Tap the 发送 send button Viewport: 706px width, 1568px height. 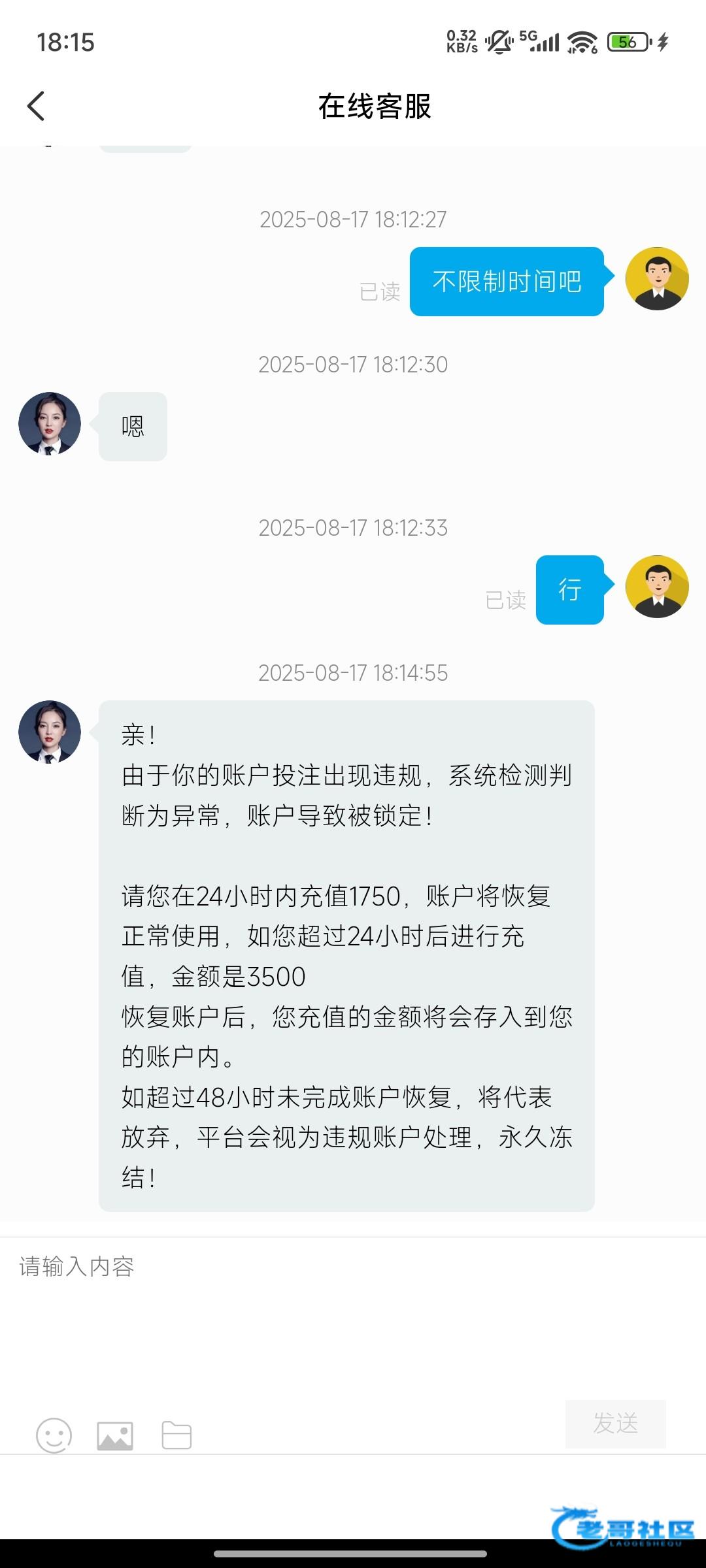pos(615,1424)
